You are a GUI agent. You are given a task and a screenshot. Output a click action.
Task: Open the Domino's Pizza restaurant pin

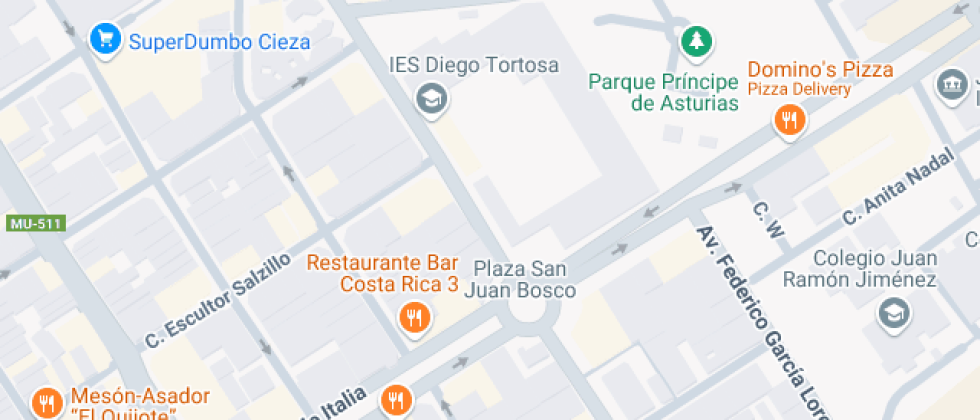789,119
